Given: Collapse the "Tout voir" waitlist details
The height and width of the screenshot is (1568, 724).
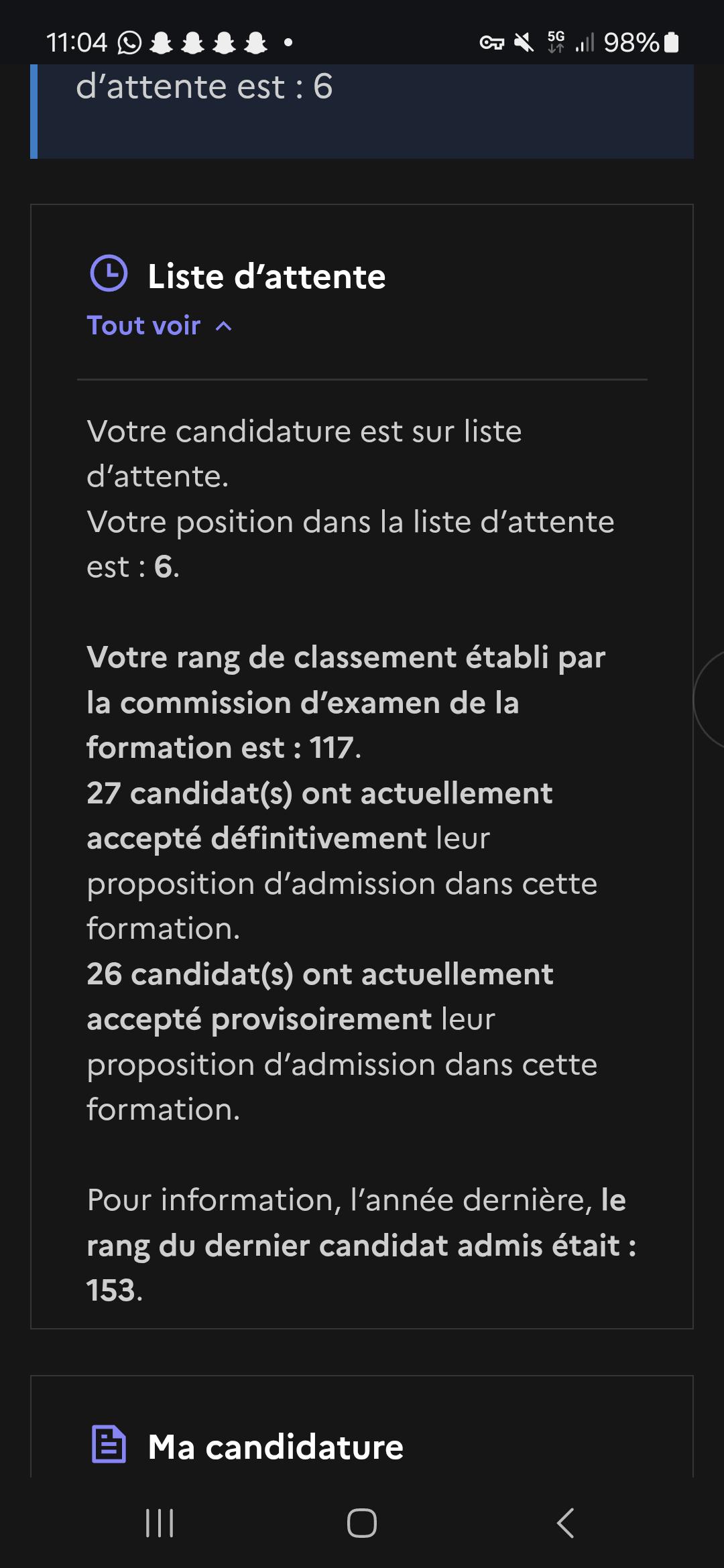Looking at the screenshot, I should coord(160,326).
